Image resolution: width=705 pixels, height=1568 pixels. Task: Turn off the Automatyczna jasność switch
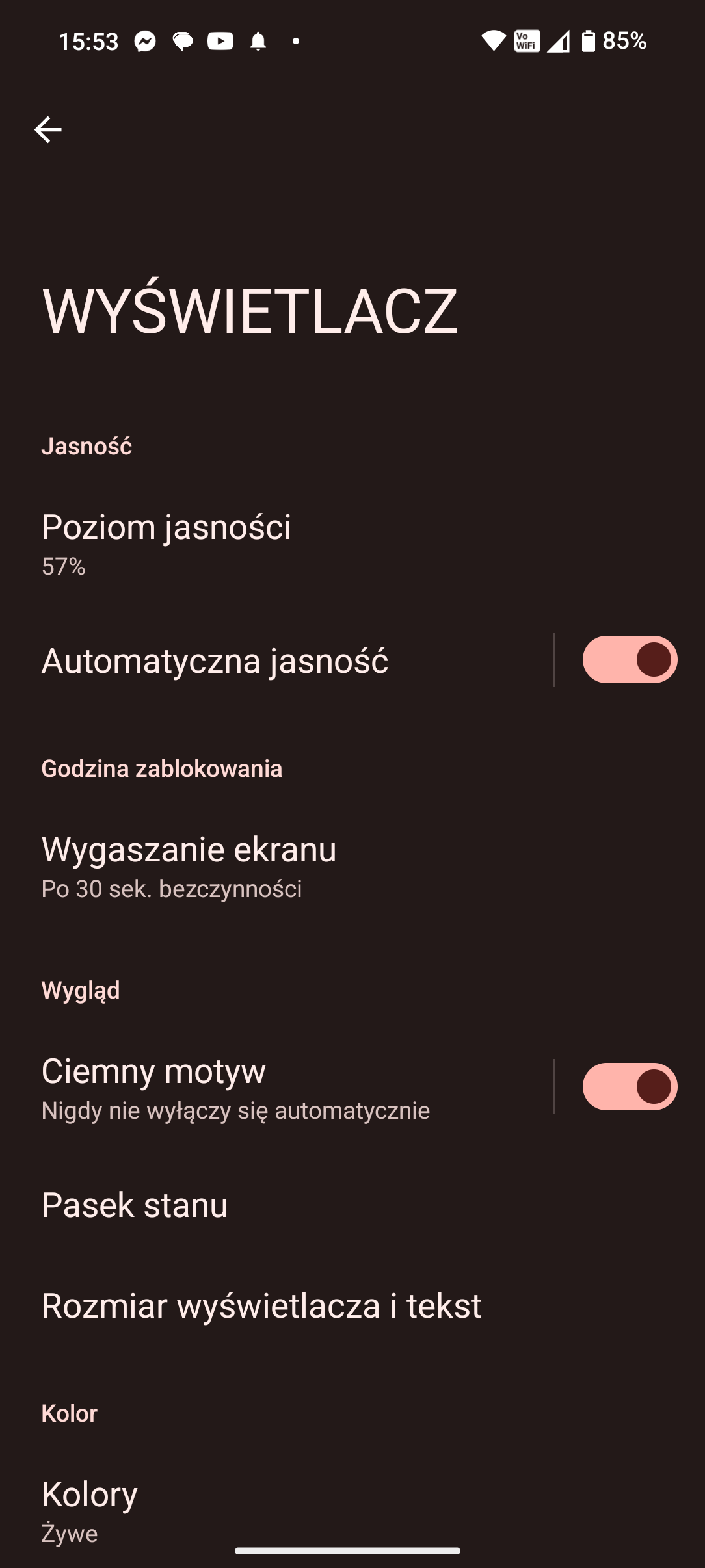(629, 660)
